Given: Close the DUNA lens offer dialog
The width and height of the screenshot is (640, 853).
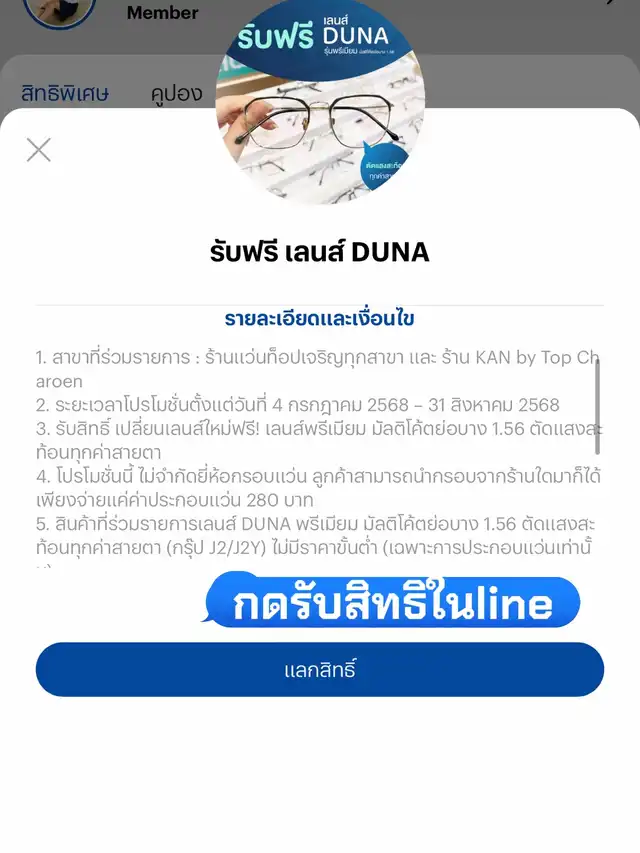Looking at the screenshot, I should [x=39, y=150].
